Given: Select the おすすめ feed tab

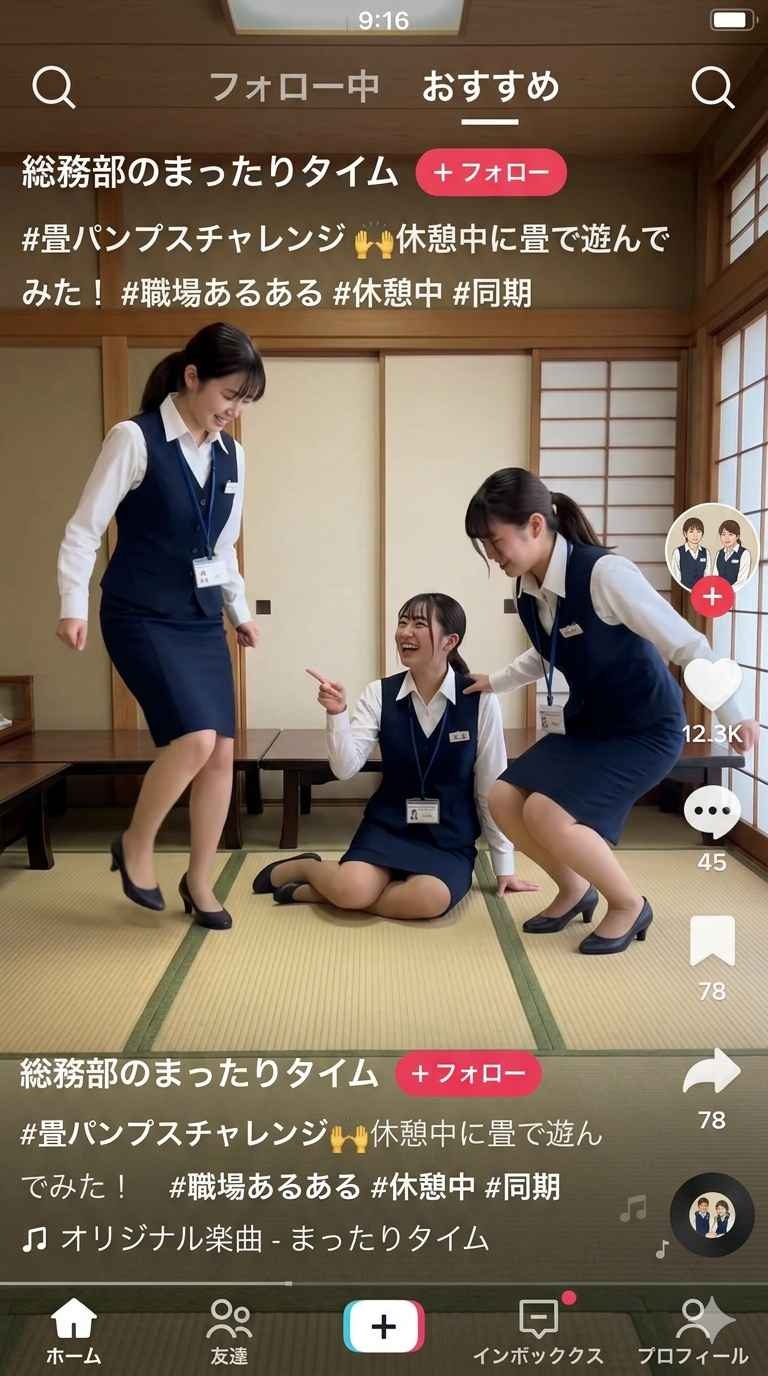Looking at the screenshot, I should pos(490,87).
